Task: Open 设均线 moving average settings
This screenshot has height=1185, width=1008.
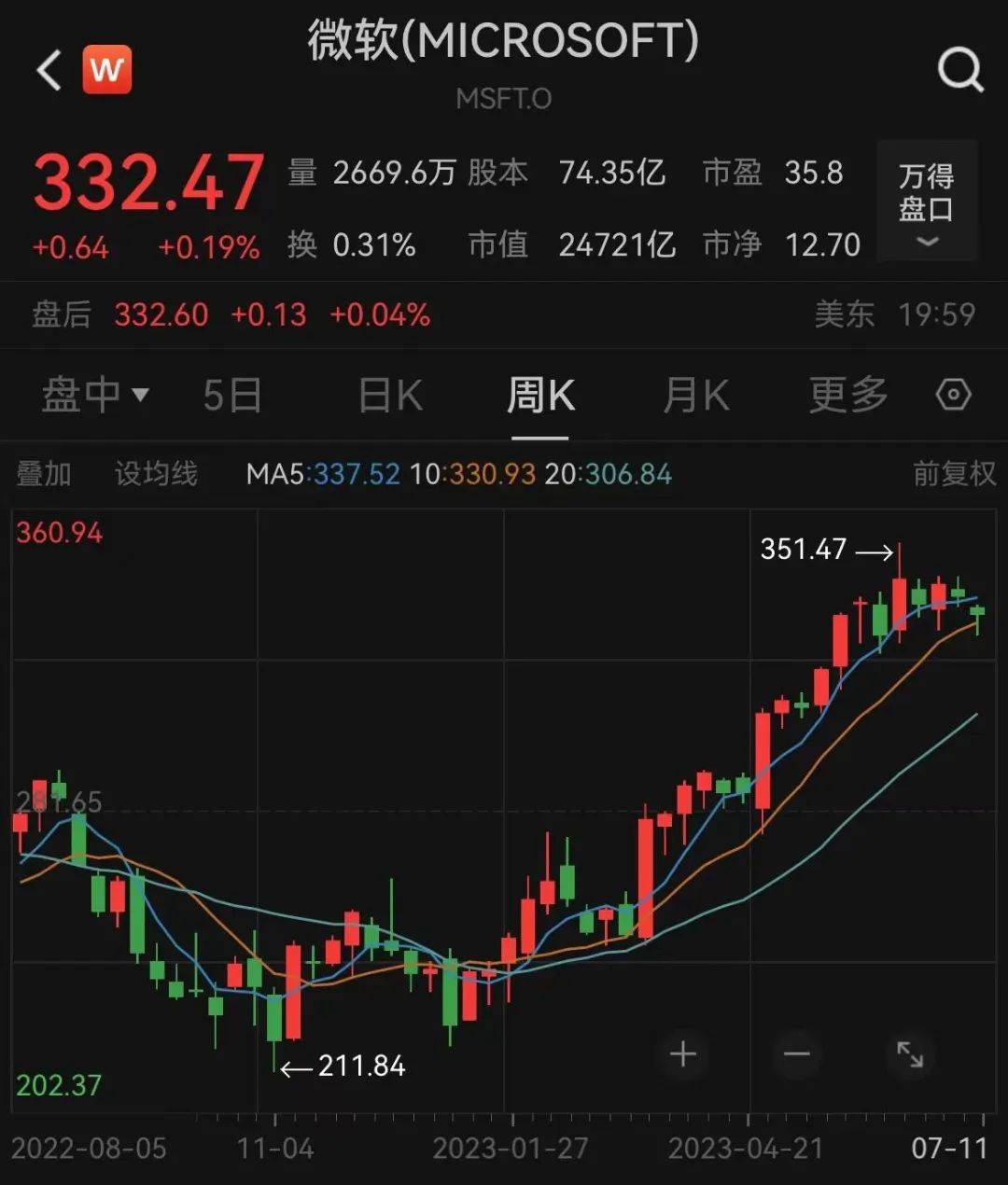Action: (x=156, y=474)
